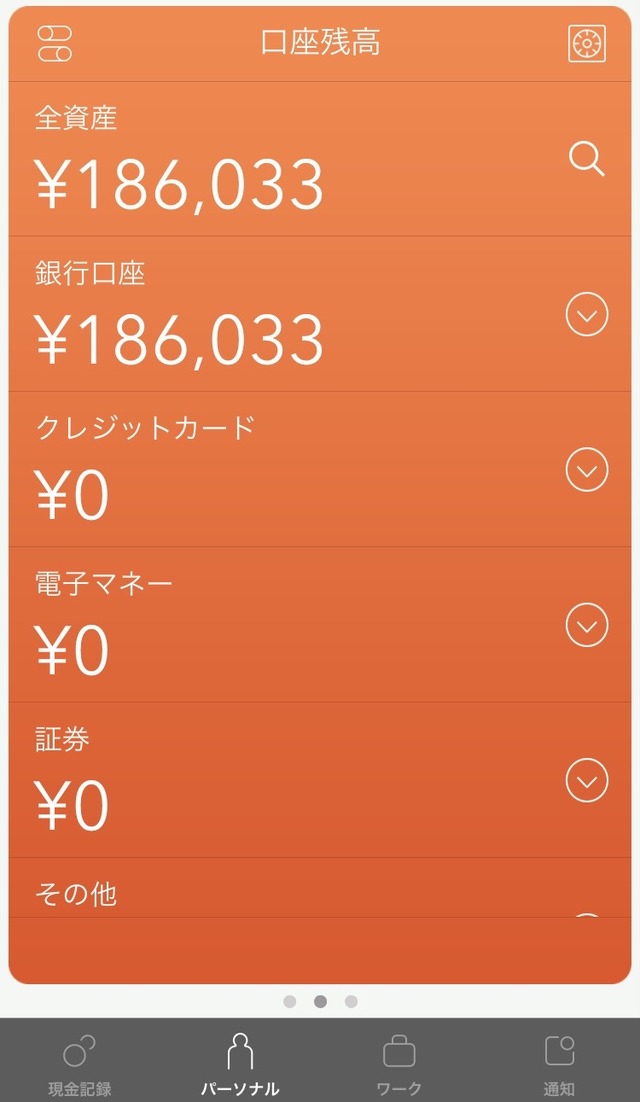Open the 通知 tab
640x1102 pixels.
point(559,1063)
